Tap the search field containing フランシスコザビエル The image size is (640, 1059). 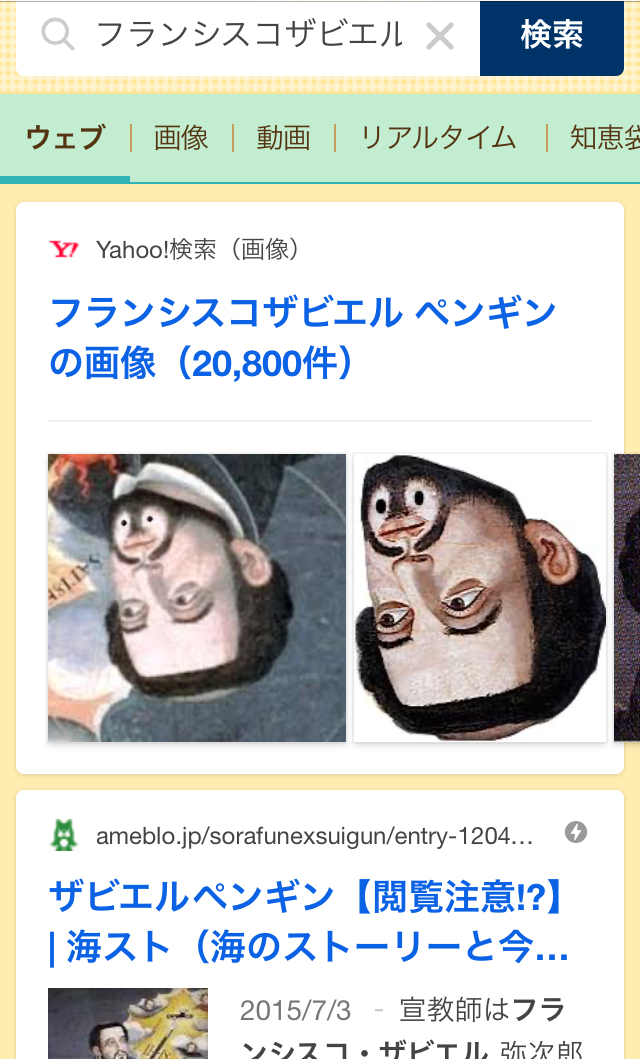250,36
